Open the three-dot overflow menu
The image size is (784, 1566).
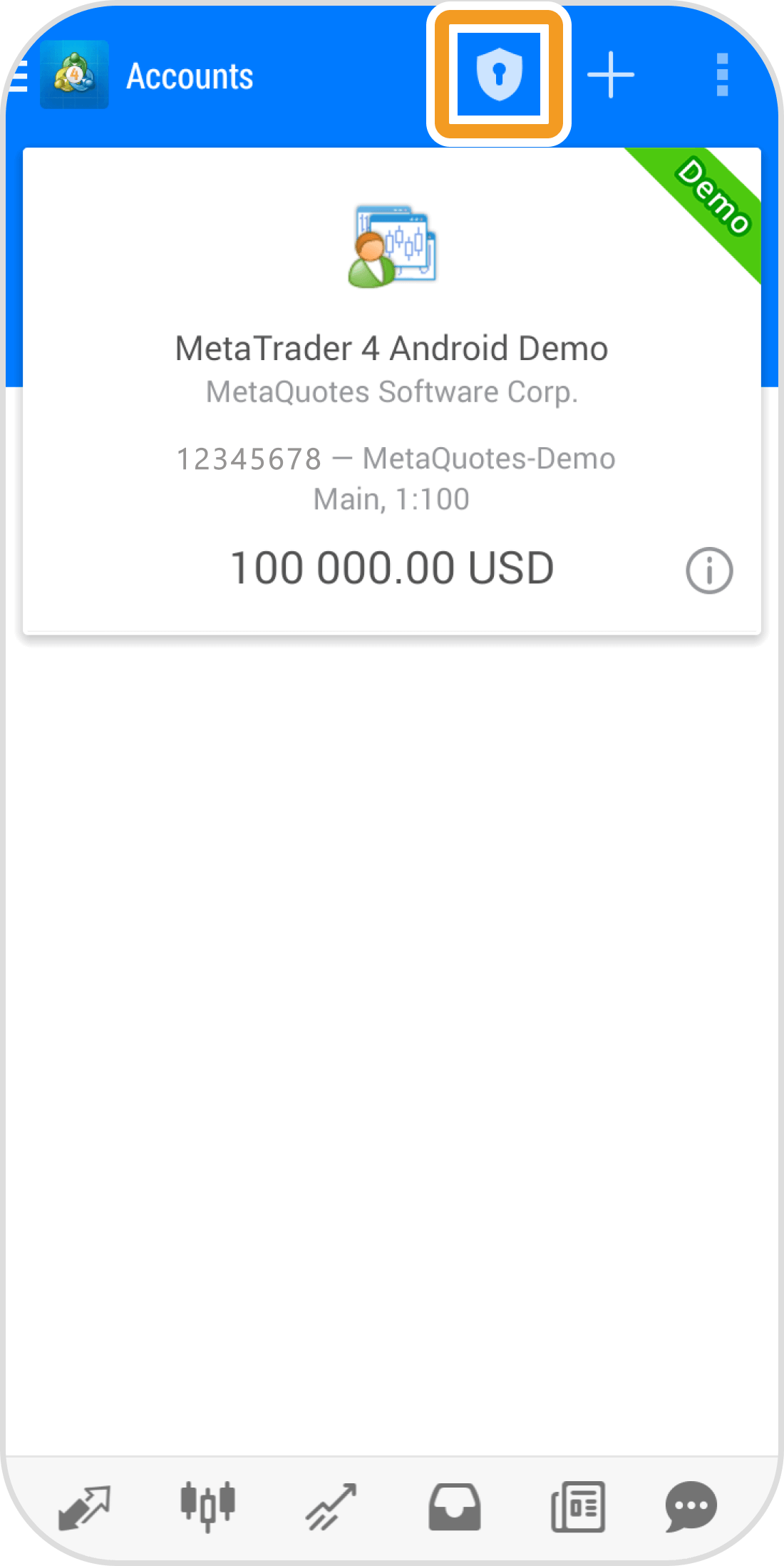722,75
